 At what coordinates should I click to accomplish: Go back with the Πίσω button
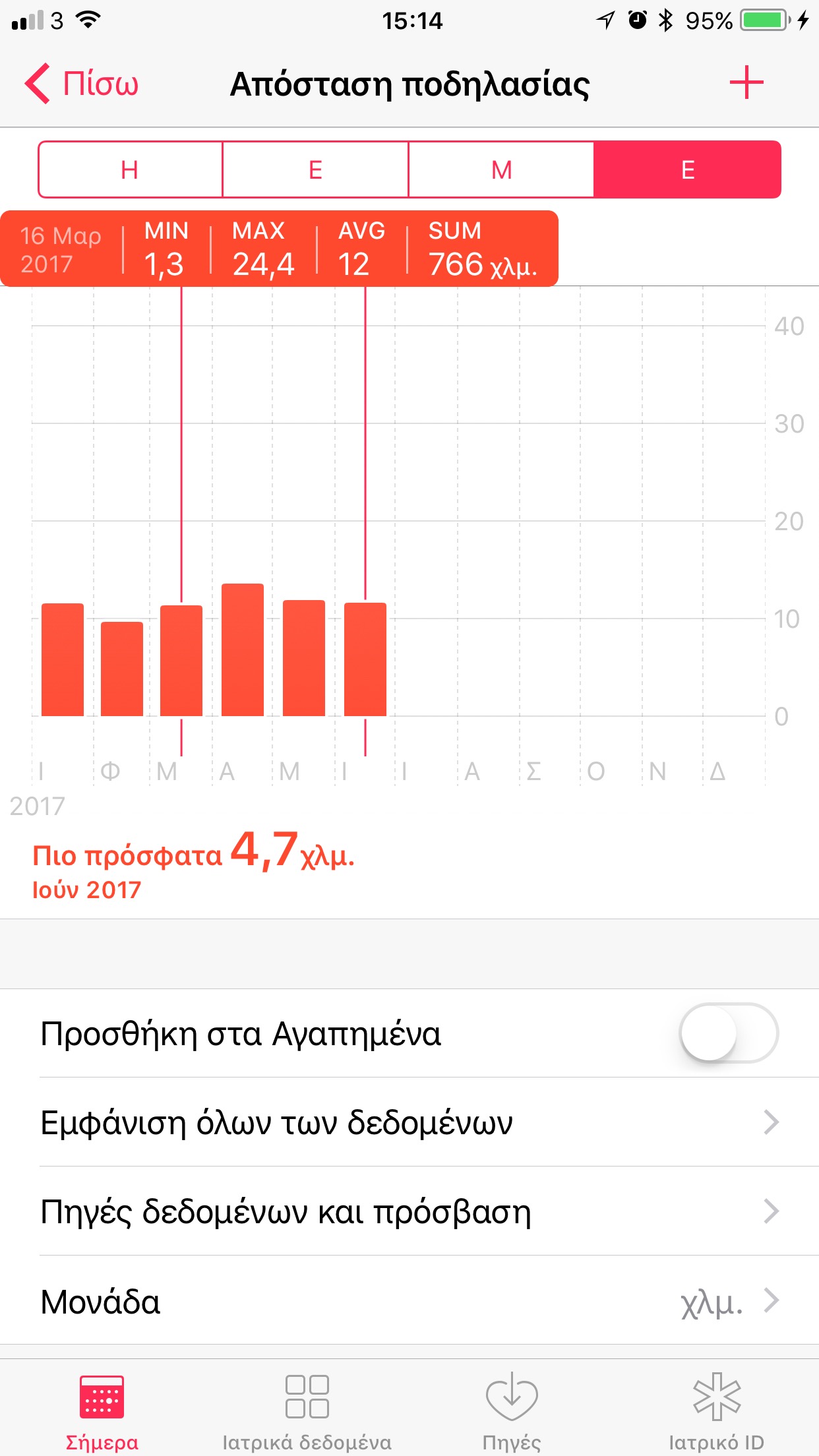tap(82, 84)
